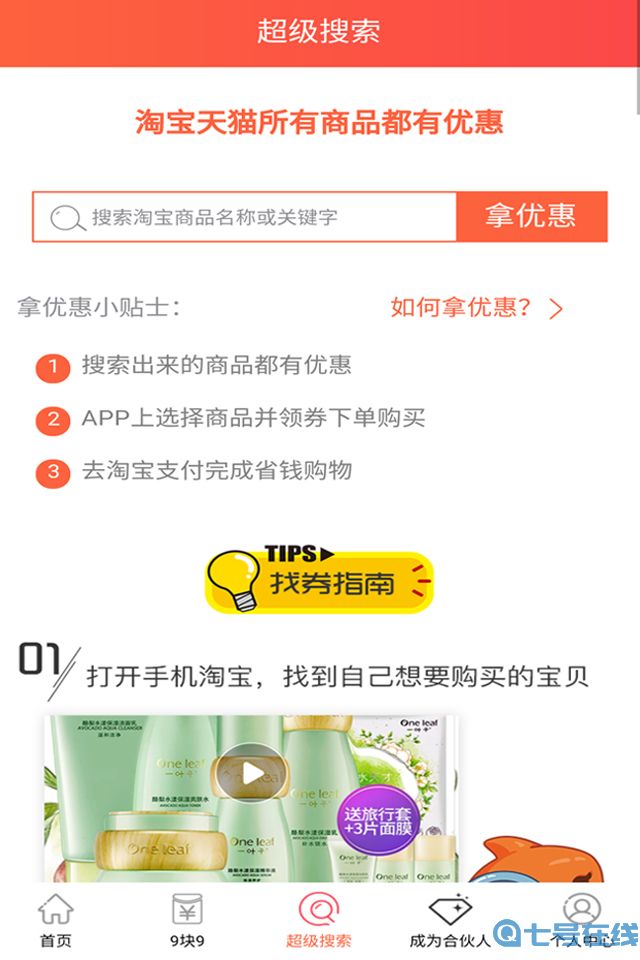Image resolution: width=640 pixels, height=960 pixels.
Task: Open the 成为合伙人 tab
Action: tap(450, 920)
